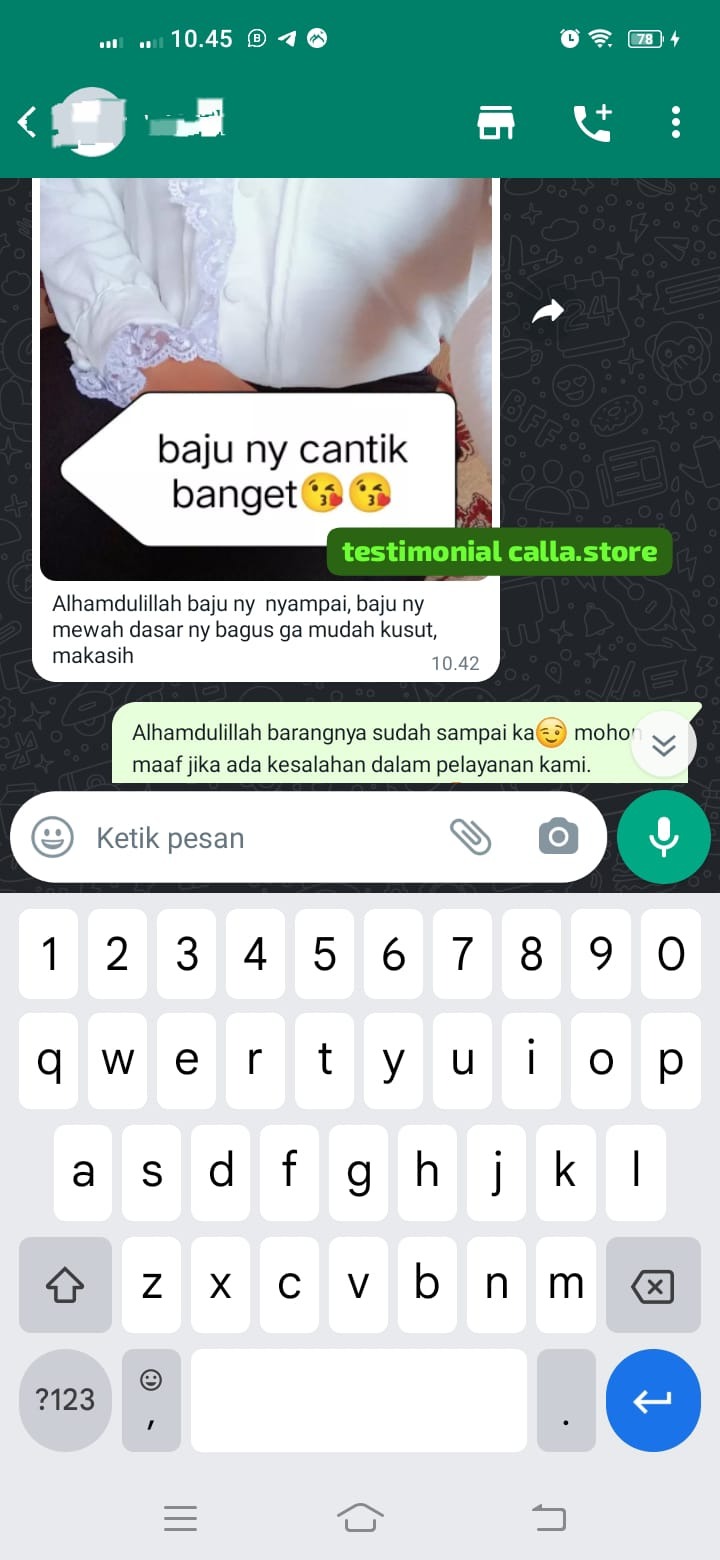The image size is (720, 1560).
Task: Open the contact profile from header avatar
Action: pyautogui.click(x=90, y=122)
